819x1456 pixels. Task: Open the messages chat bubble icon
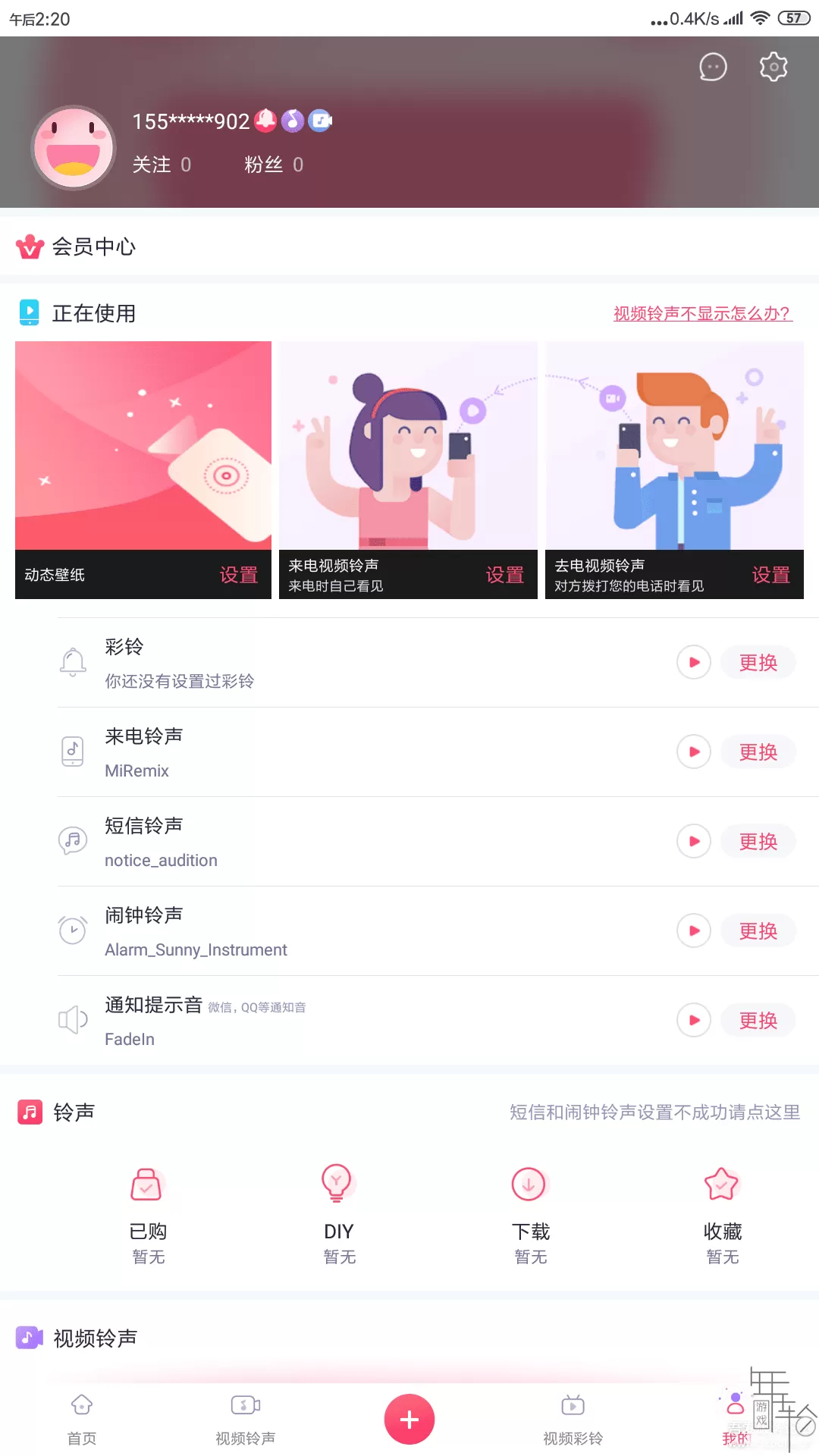click(x=713, y=67)
